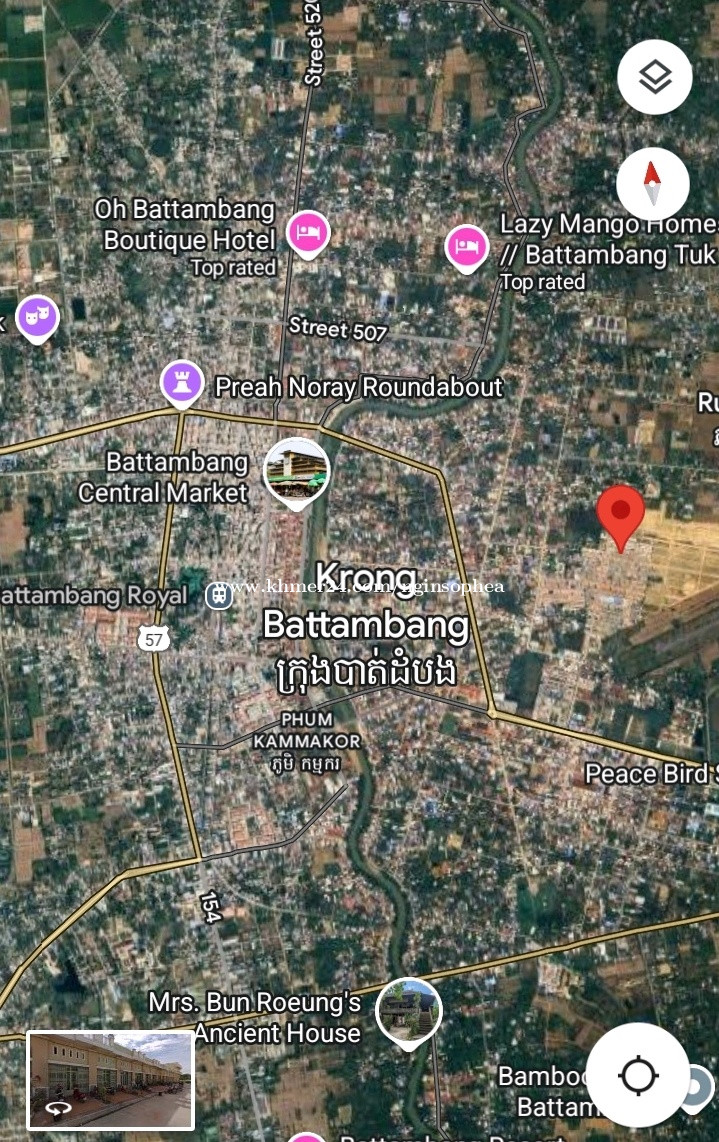Select the Battambang Royal train station icon

(x=219, y=595)
